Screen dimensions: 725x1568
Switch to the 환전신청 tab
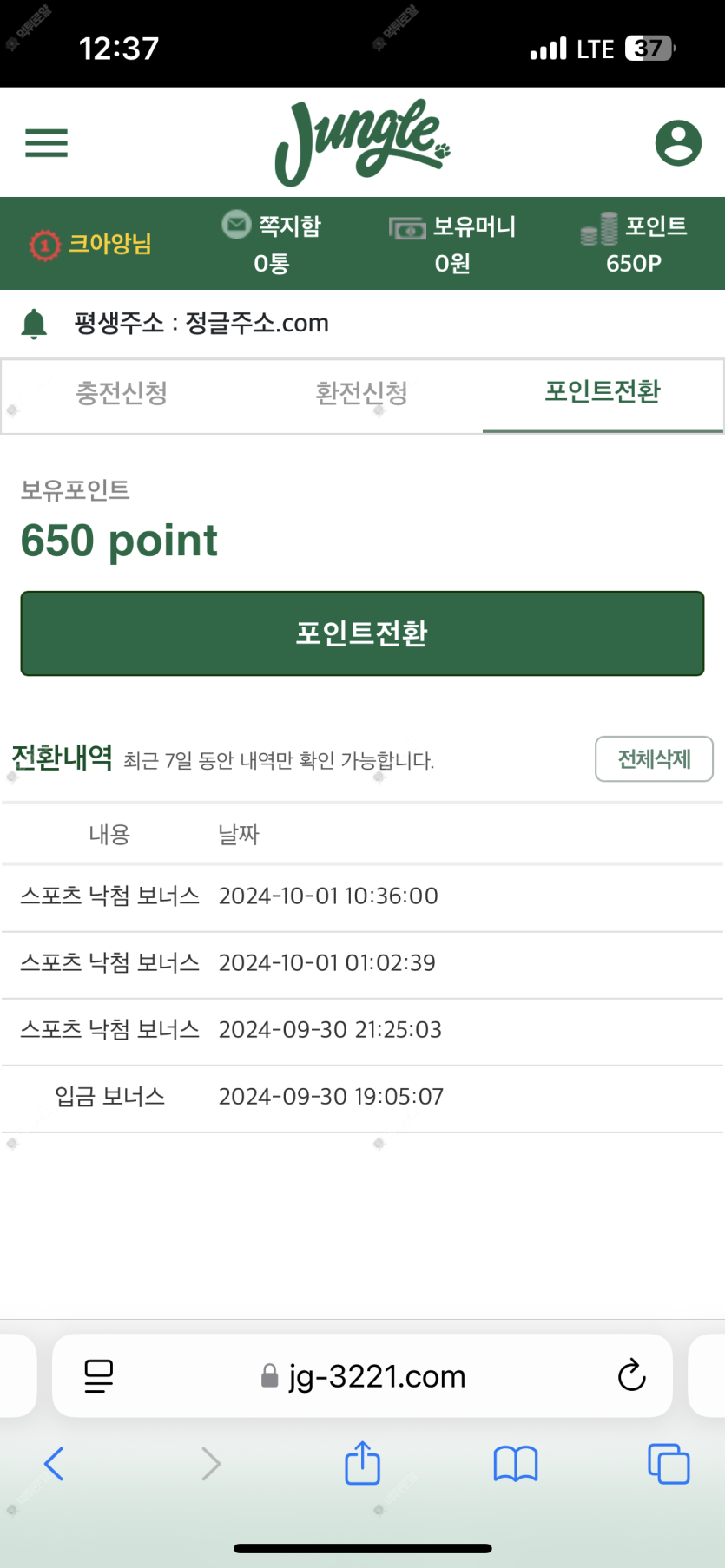(x=362, y=393)
